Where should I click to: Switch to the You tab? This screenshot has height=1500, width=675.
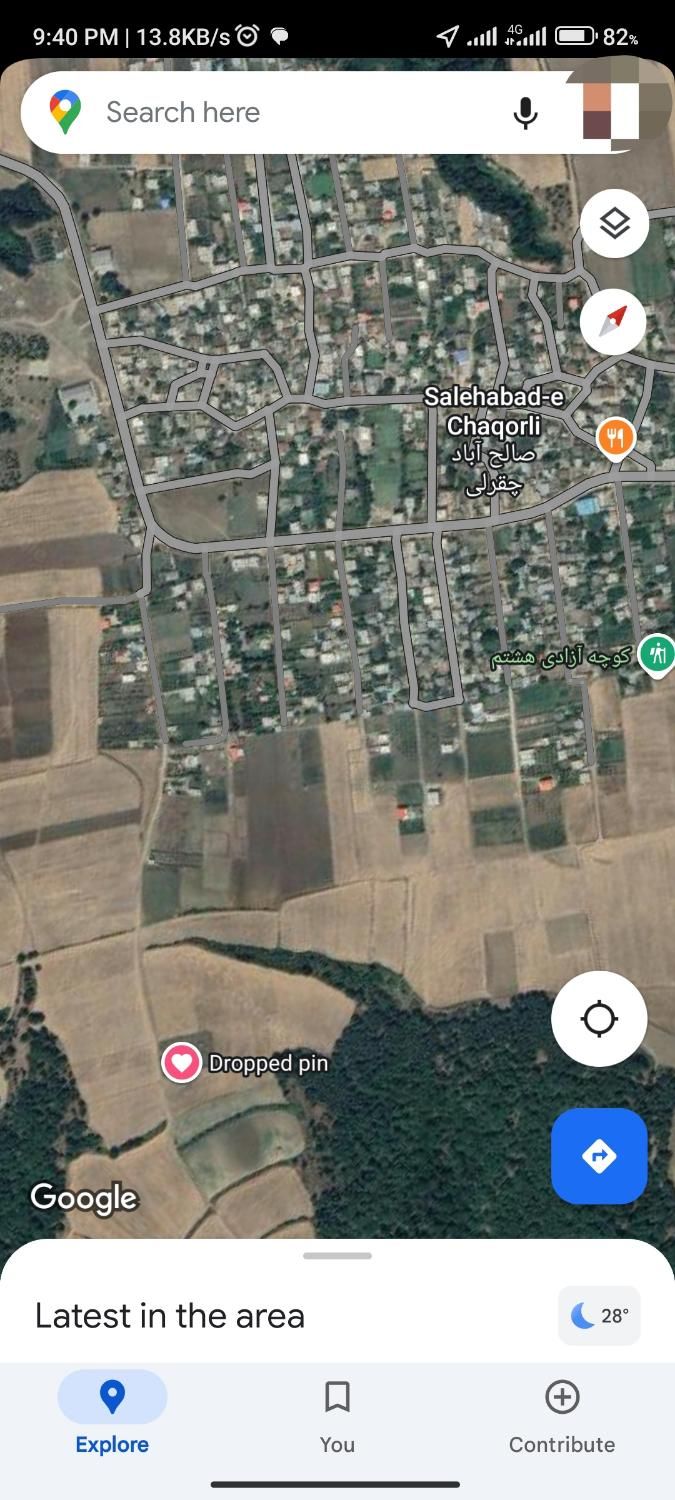click(337, 1415)
